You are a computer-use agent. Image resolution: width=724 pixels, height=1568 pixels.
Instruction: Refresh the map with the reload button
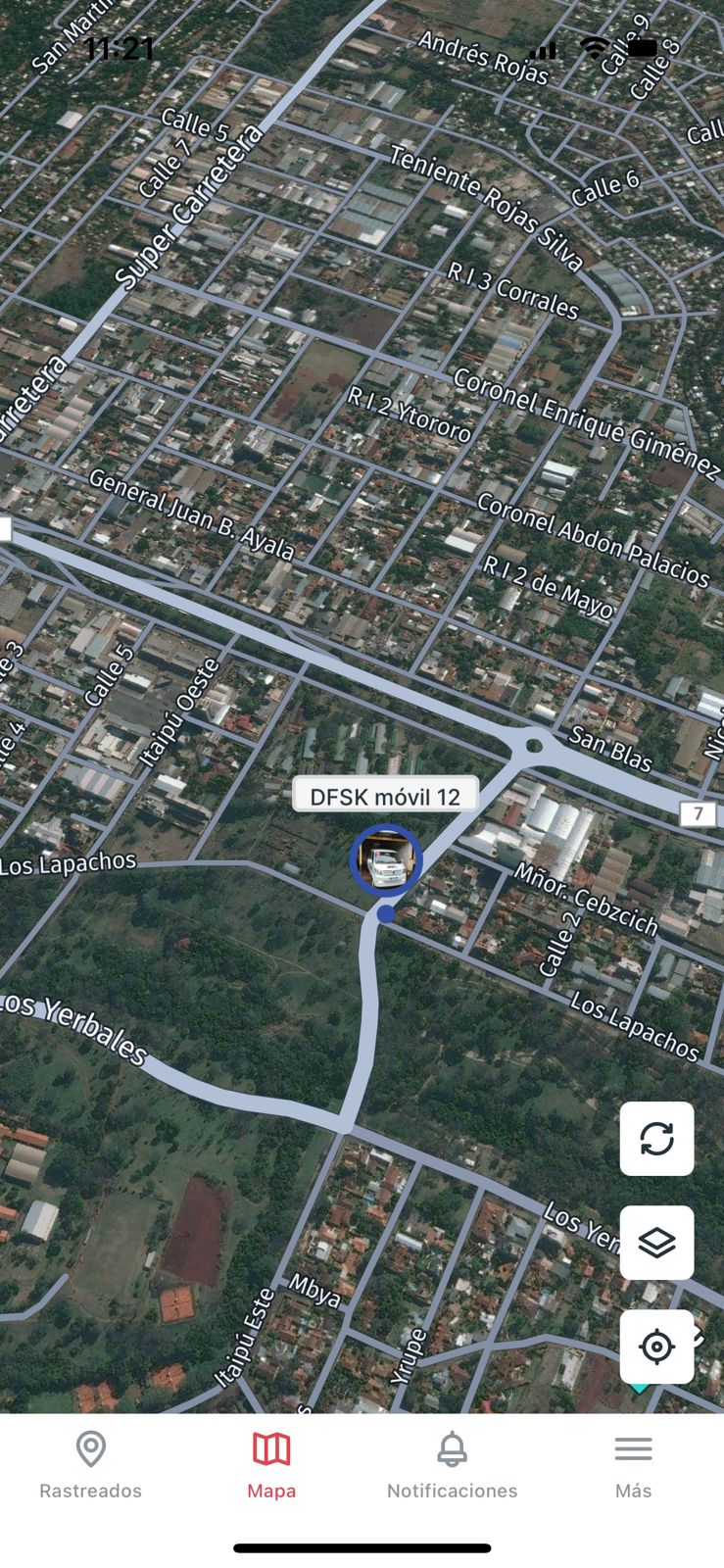tap(656, 1139)
